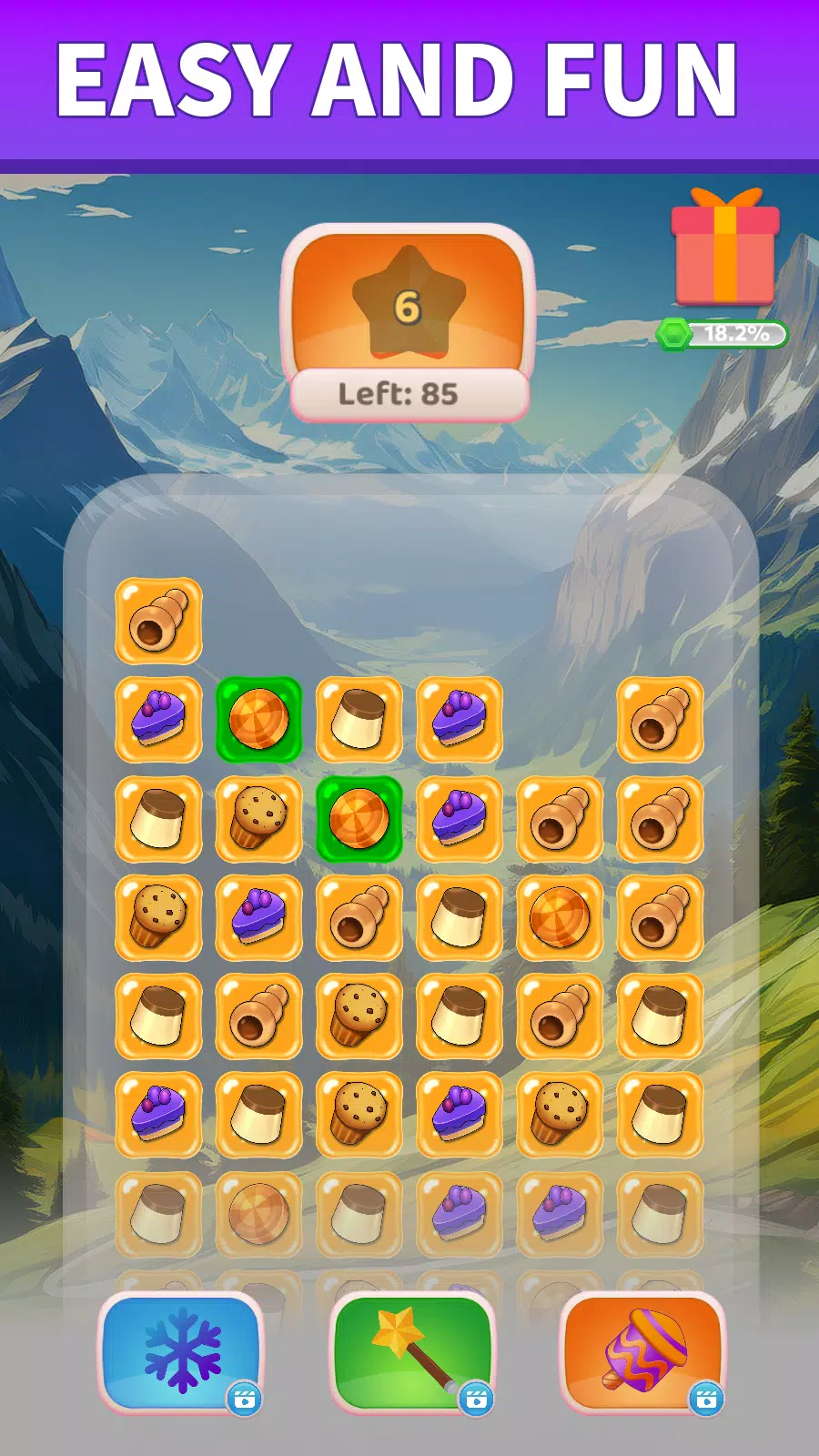819x1456 pixels.
Task: Open the red gift box reward
Action: click(x=725, y=250)
